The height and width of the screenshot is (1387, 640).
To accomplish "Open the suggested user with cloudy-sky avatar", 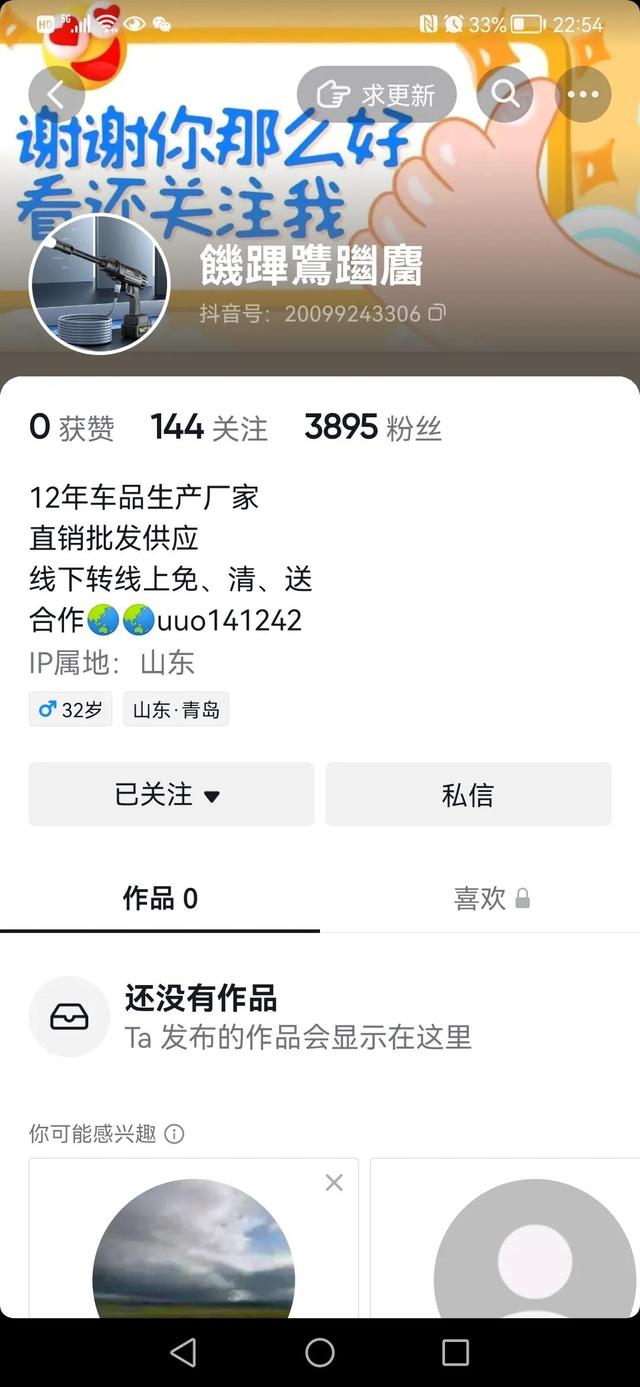I will [x=194, y=1250].
